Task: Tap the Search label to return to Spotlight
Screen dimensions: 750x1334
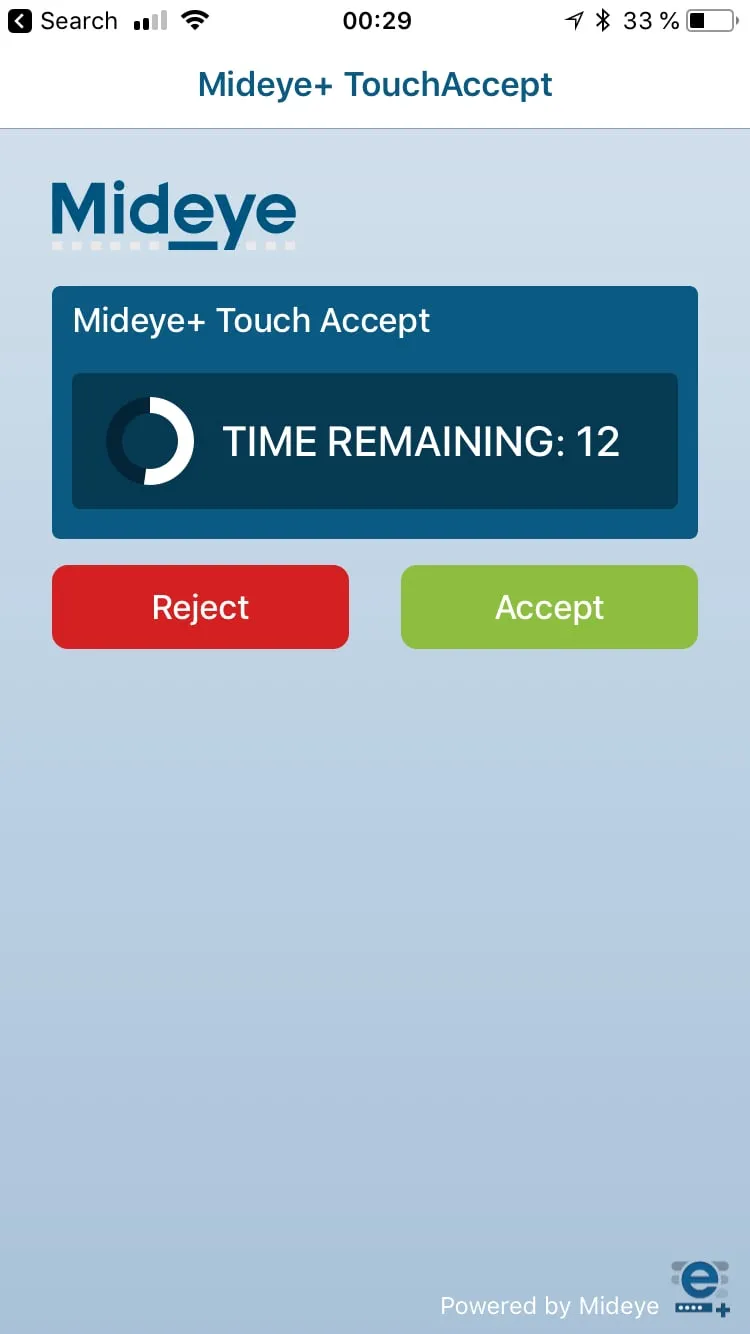Action: tap(78, 20)
